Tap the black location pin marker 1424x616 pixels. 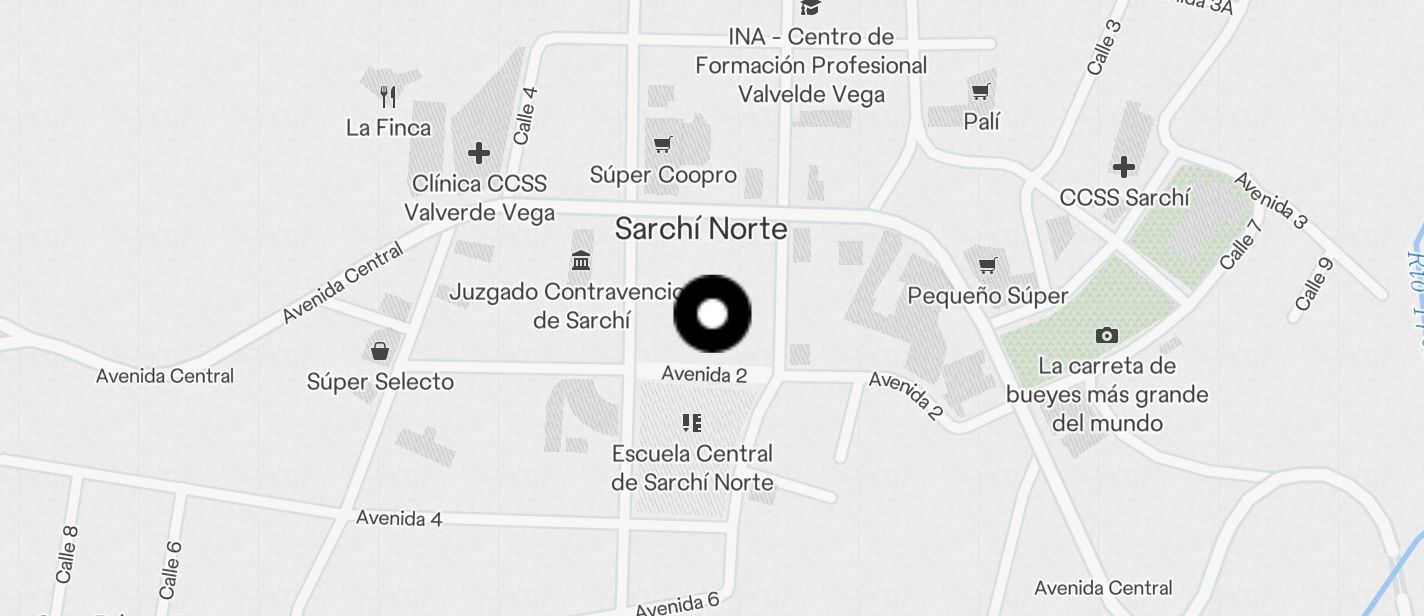pyautogui.click(x=712, y=314)
